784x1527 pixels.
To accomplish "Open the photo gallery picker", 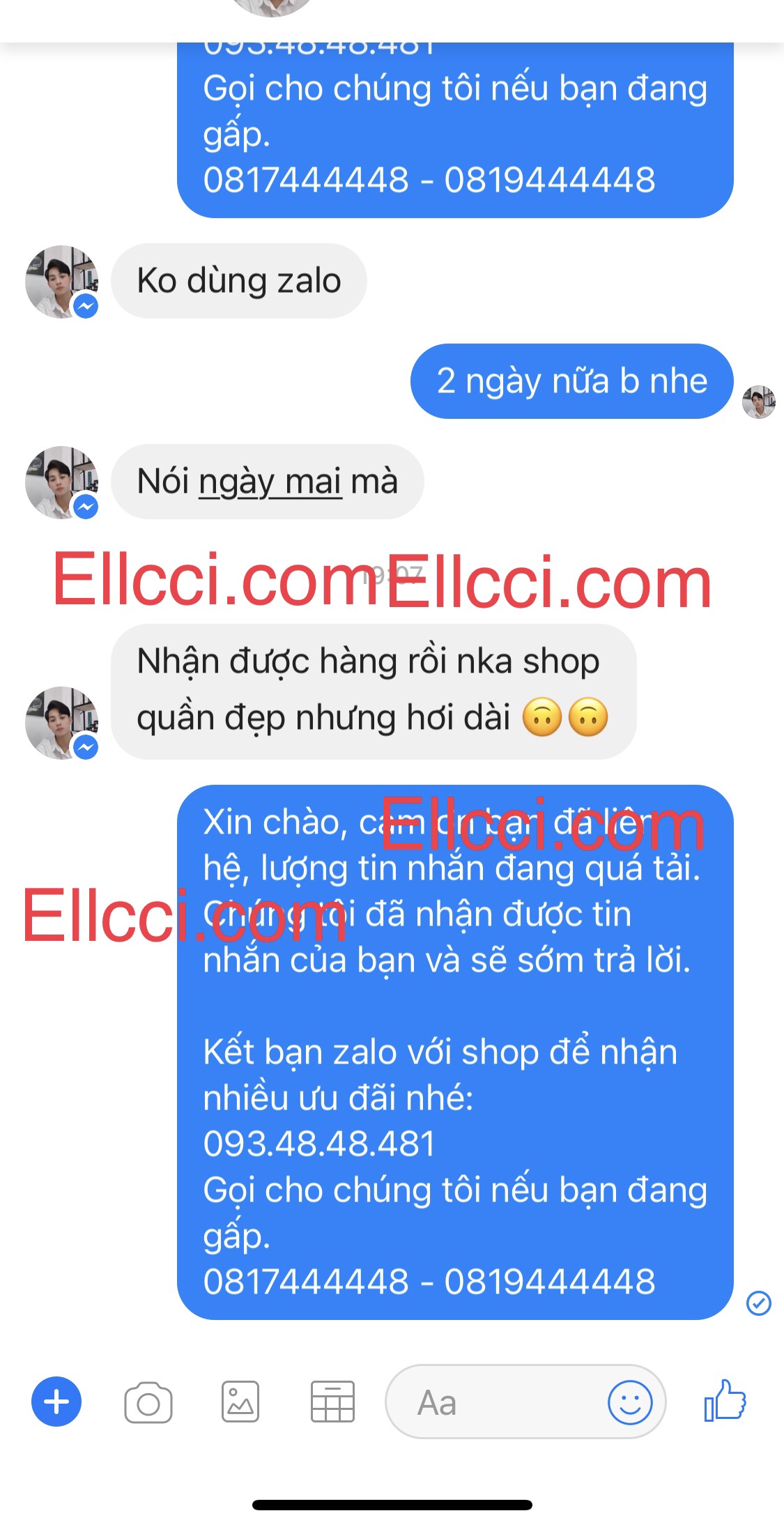I will point(240,1402).
